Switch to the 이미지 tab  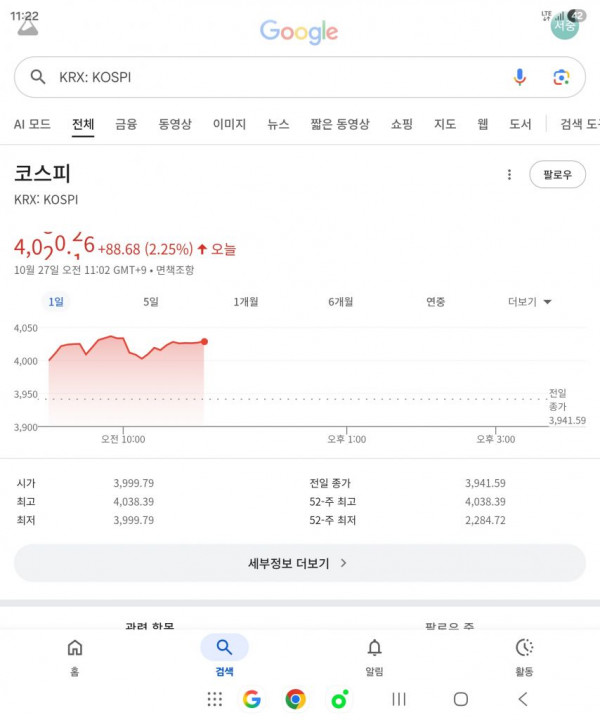tap(229, 124)
